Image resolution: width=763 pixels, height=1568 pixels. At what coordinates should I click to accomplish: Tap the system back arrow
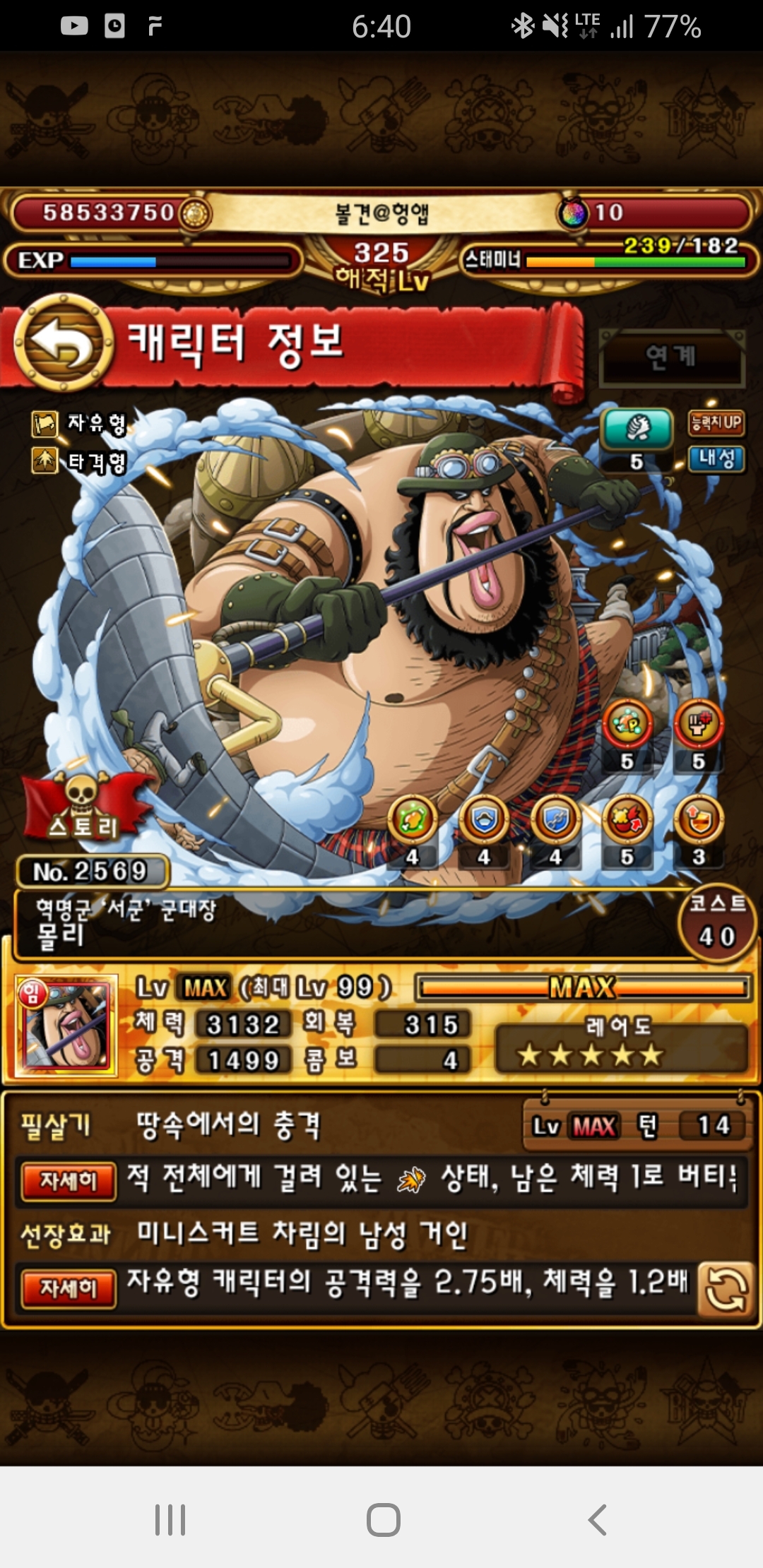[597, 1519]
